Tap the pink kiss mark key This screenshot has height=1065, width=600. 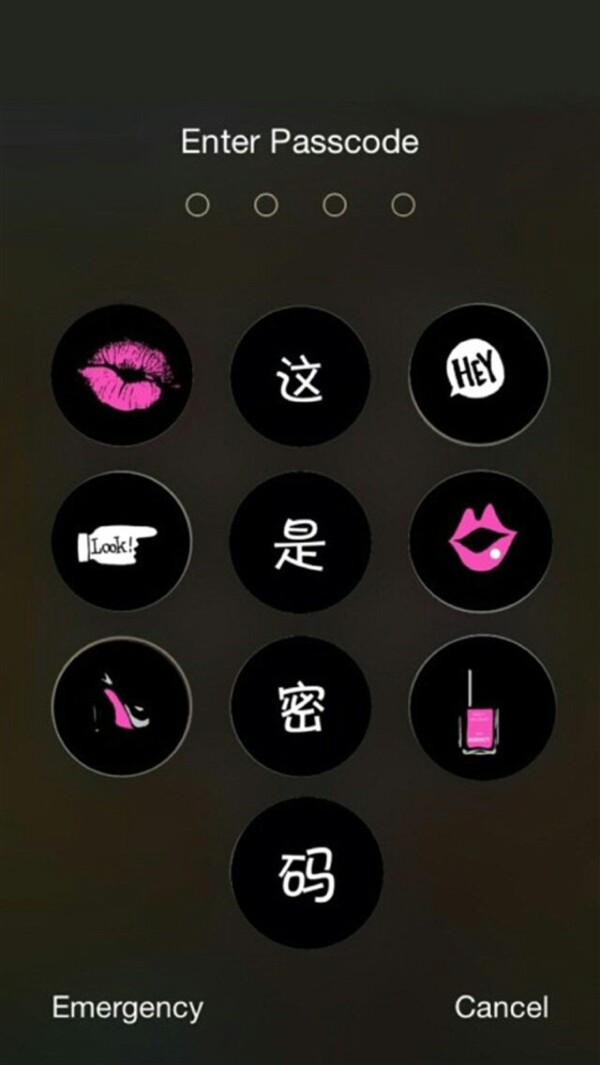pyautogui.click(x=122, y=377)
